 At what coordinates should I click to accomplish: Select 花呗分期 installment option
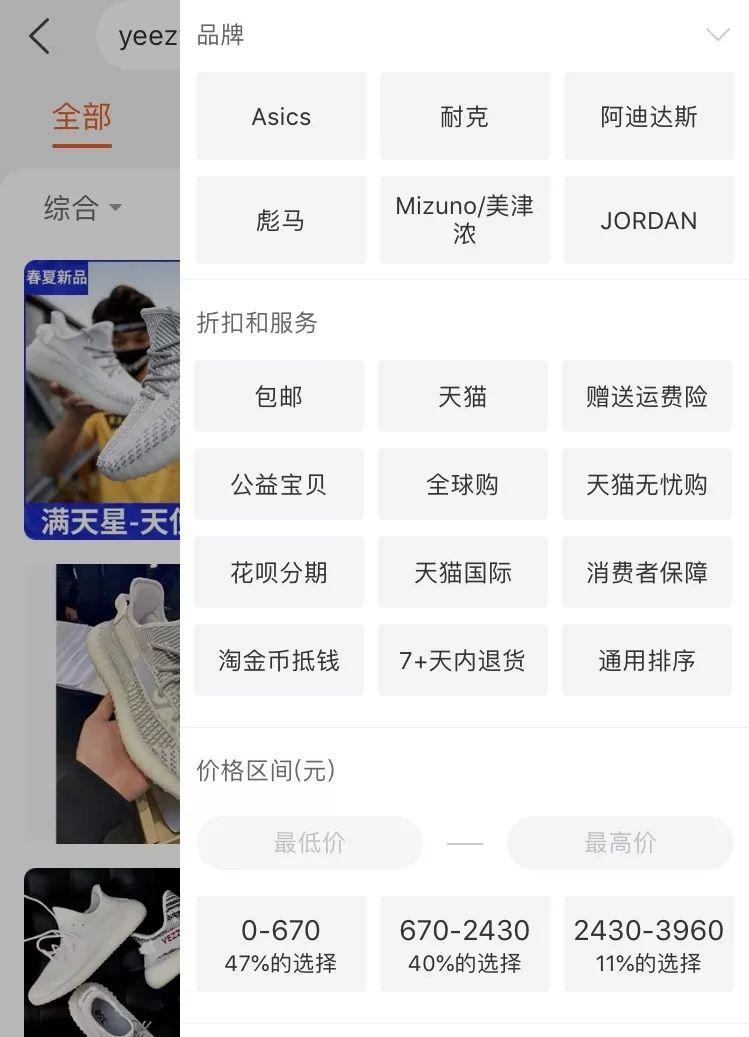click(x=279, y=572)
